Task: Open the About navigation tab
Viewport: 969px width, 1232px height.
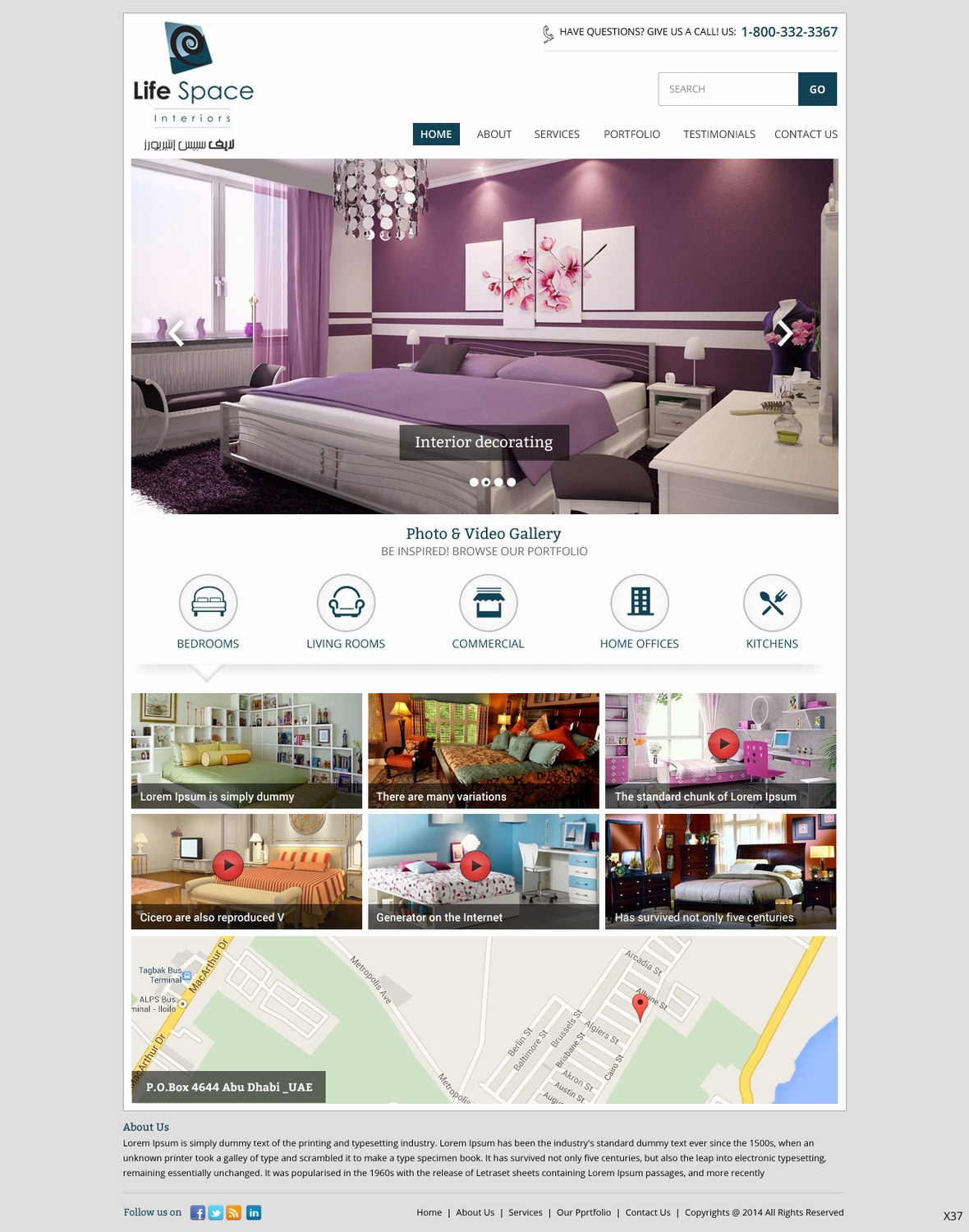Action: pyautogui.click(x=494, y=134)
